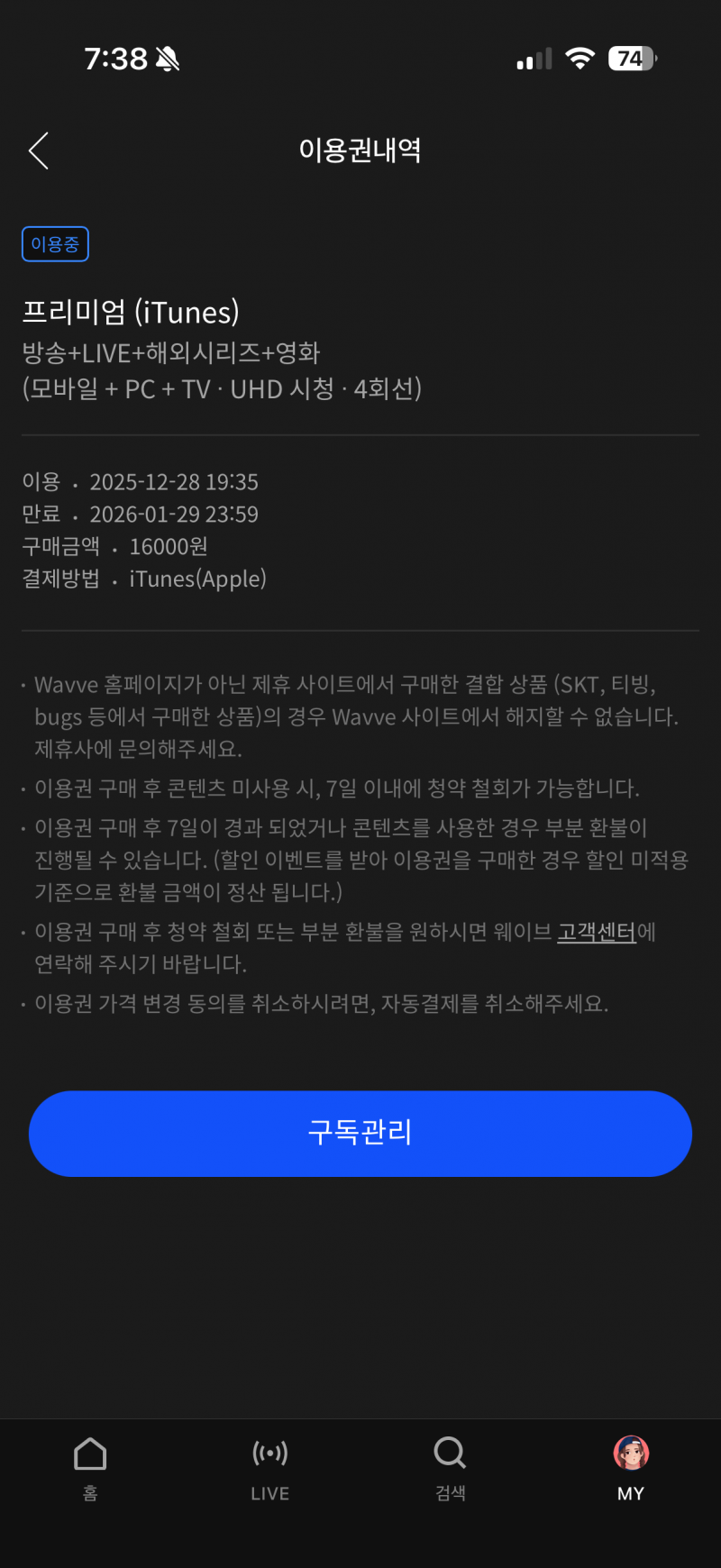The width and height of the screenshot is (721, 1568).
Task: Tap the 만료 date 2026-01-29 row
Action: tap(140, 514)
